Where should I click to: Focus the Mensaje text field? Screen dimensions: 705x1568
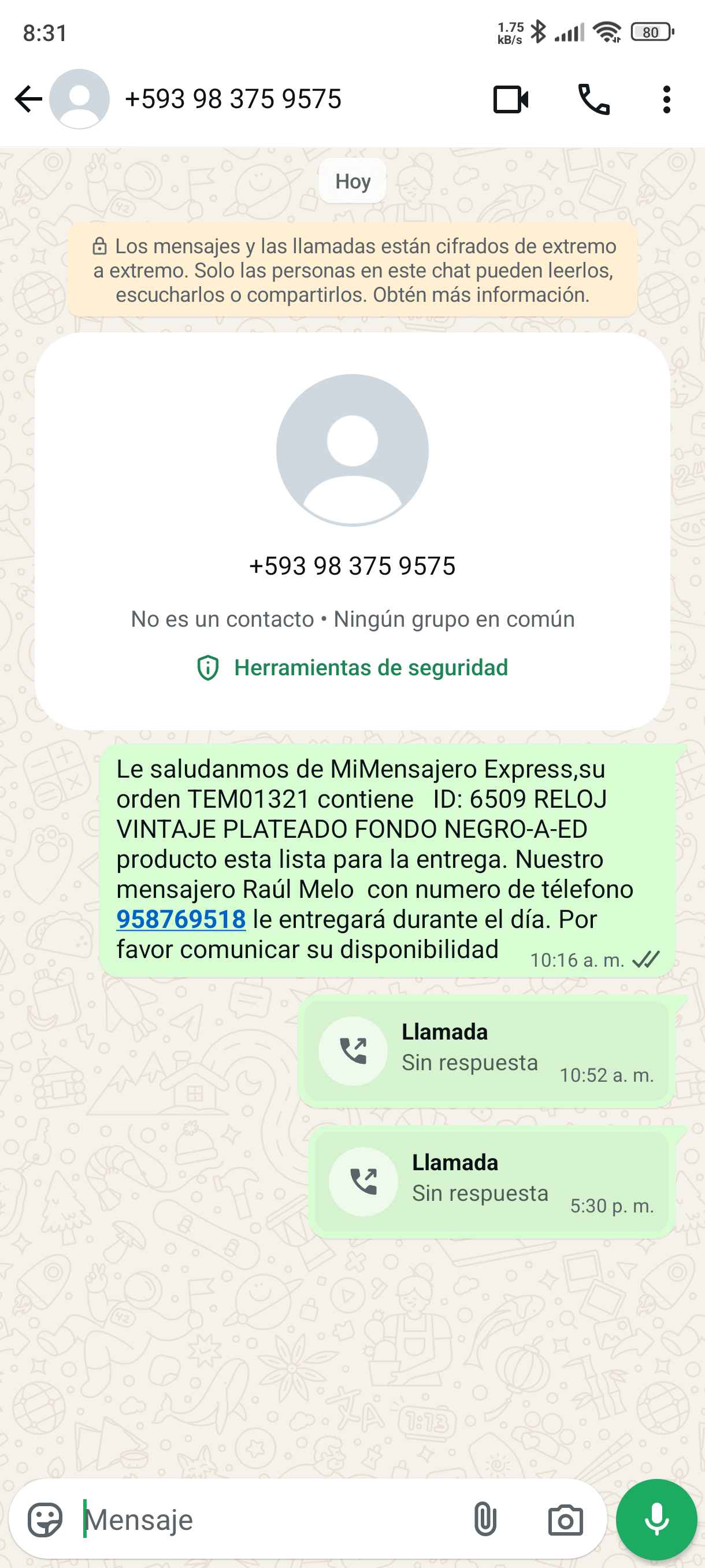click(268, 1520)
